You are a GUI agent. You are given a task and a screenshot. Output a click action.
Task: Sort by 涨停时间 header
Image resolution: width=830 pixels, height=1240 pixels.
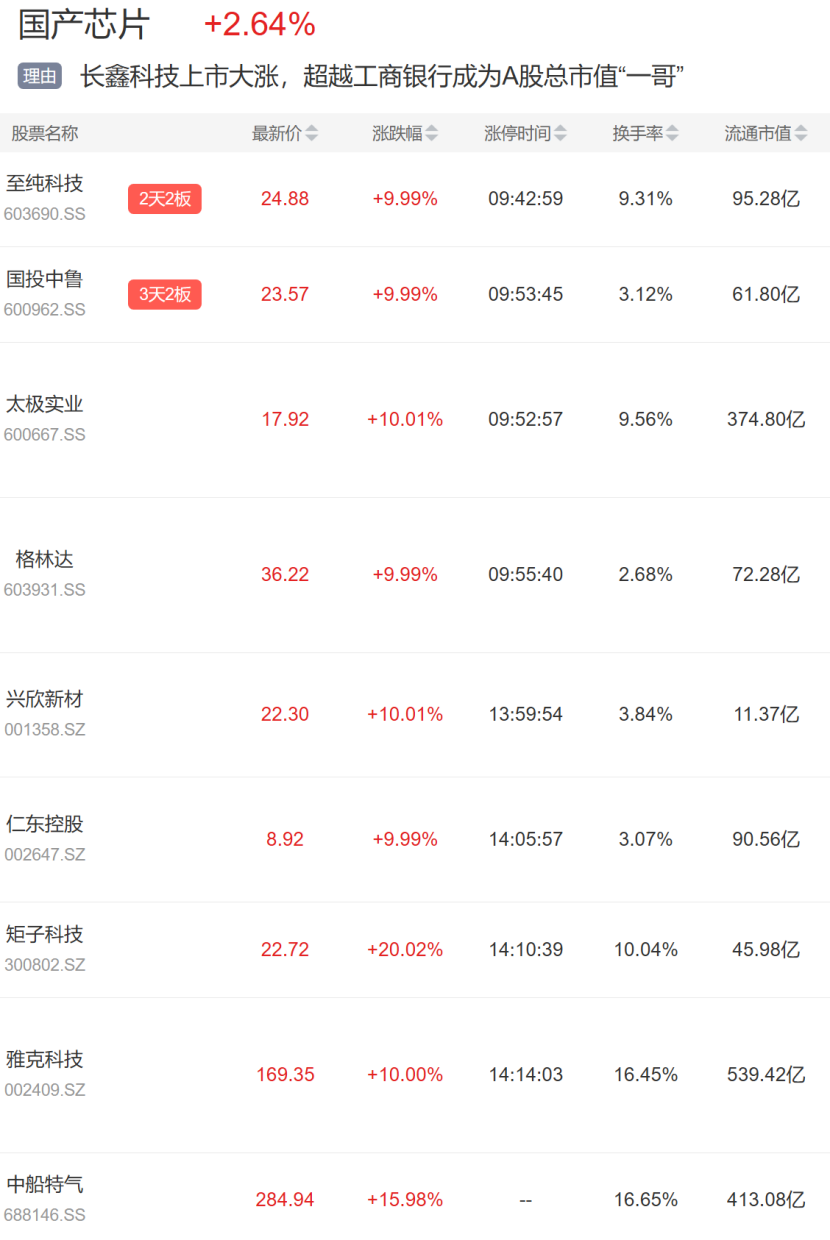525,133
